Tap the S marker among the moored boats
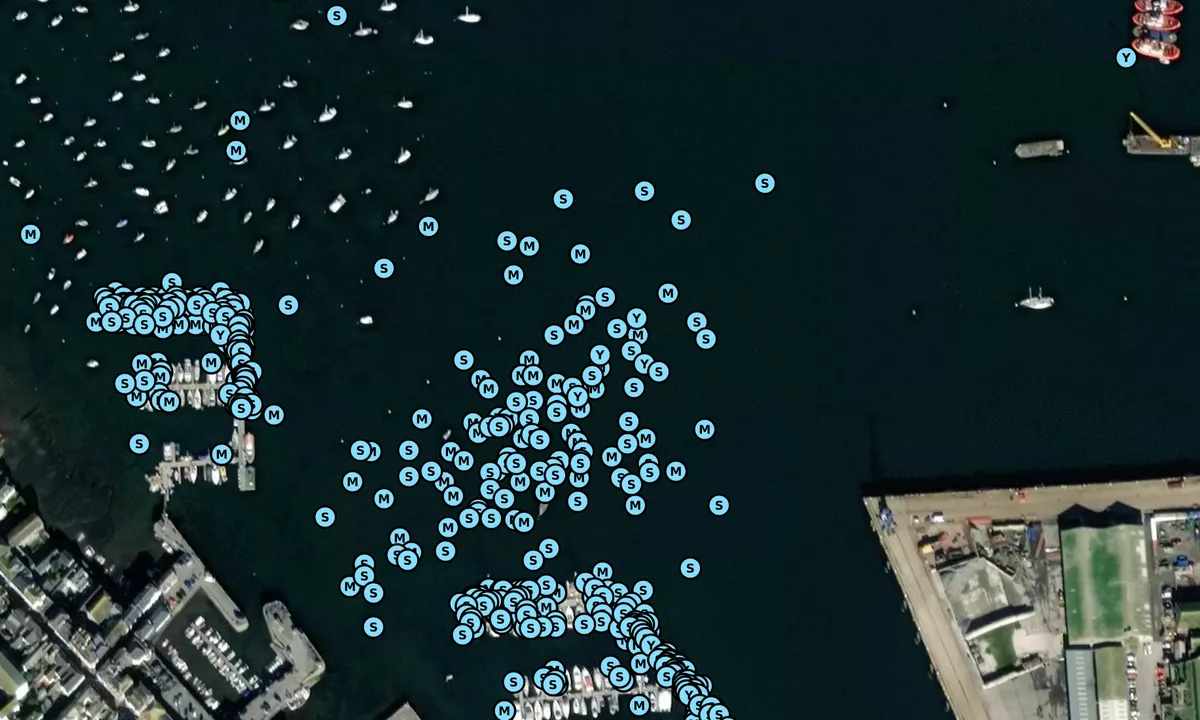The height and width of the screenshot is (720, 1200). pos(337,16)
